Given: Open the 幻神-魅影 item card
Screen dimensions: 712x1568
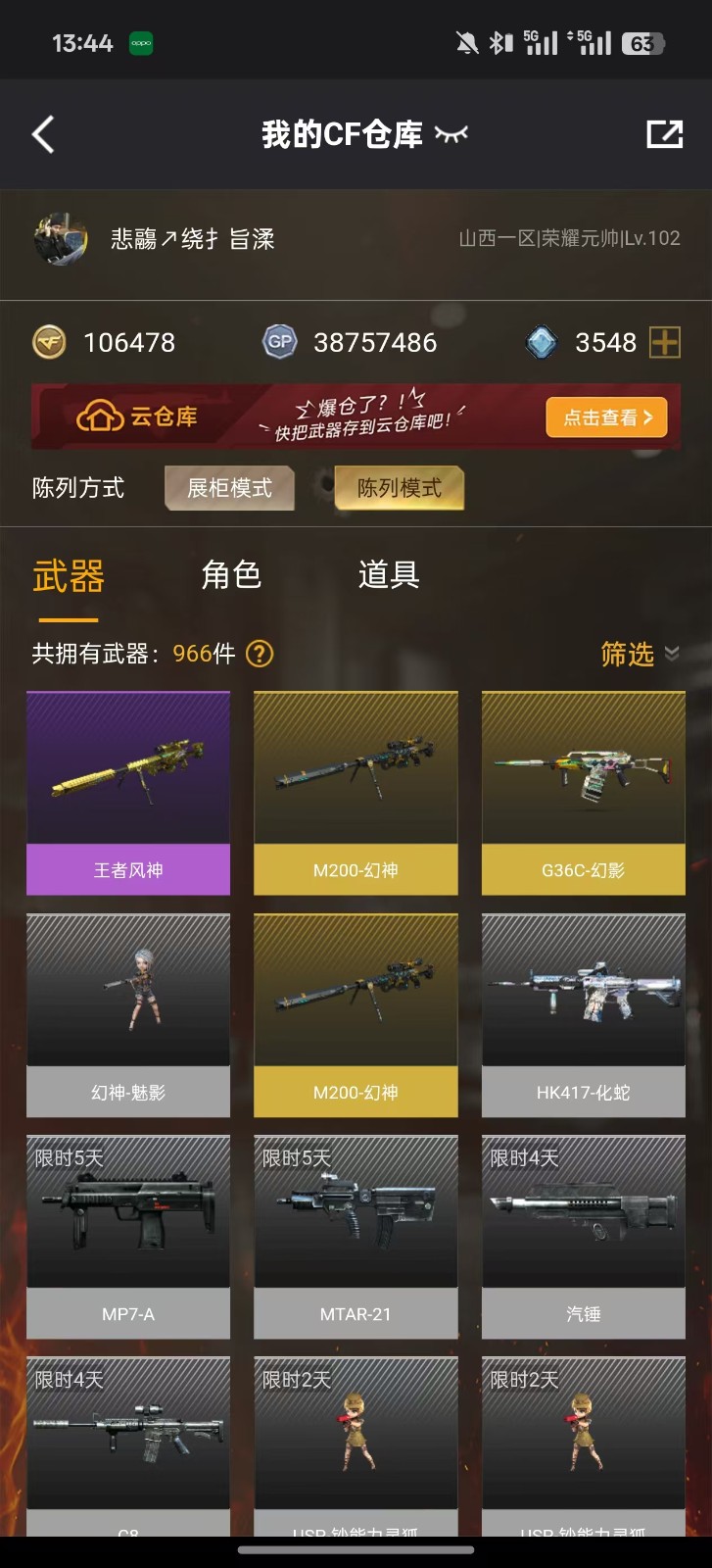Looking at the screenshot, I should [x=128, y=1014].
